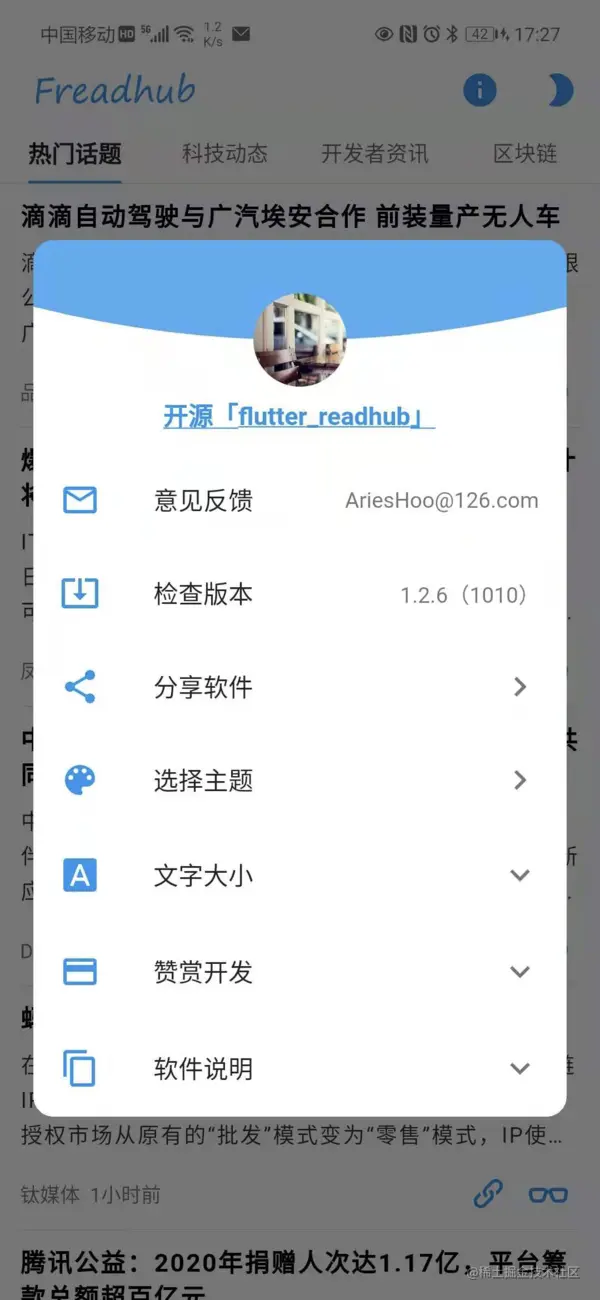This screenshot has height=1300, width=600.
Task: Switch to the 区块链 tab
Action: tap(525, 154)
